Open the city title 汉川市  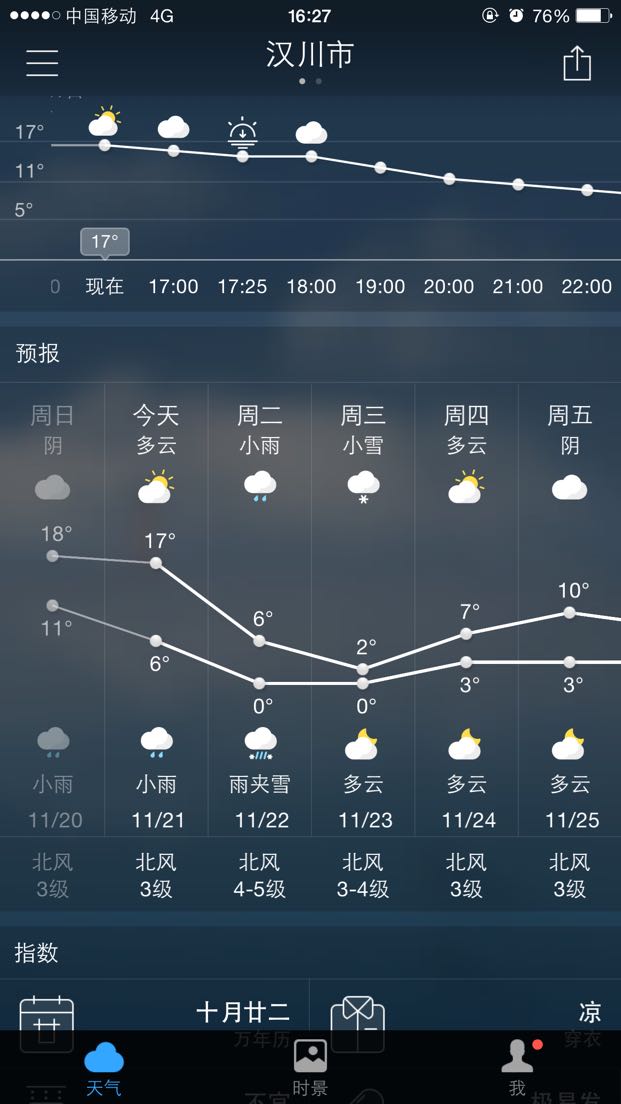[310, 55]
